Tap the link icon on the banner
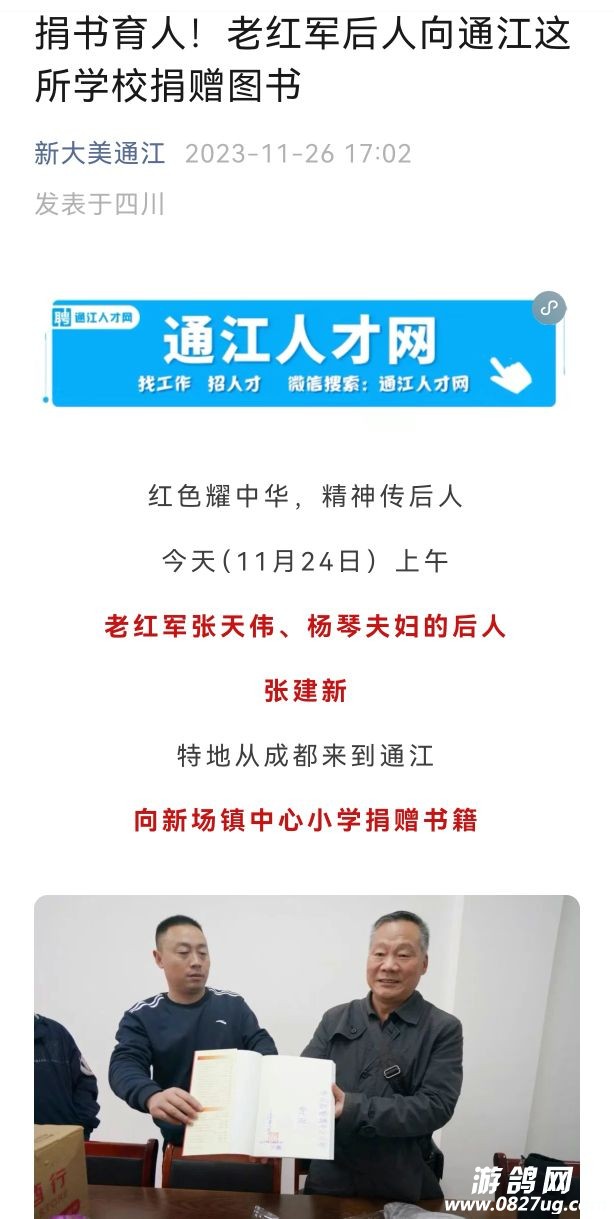 [548, 308]
